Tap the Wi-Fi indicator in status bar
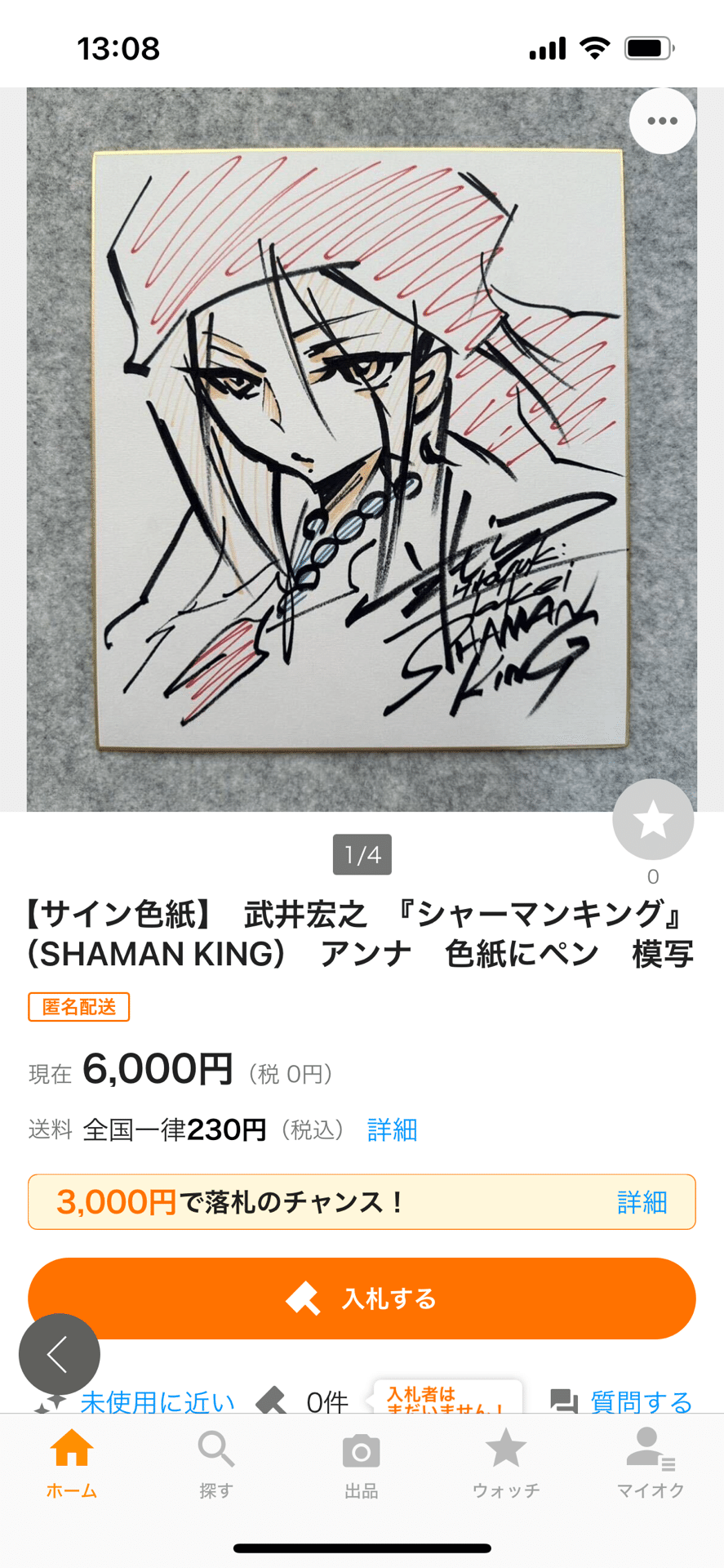This screenshot has width=724, height=1568. (593, 48)
